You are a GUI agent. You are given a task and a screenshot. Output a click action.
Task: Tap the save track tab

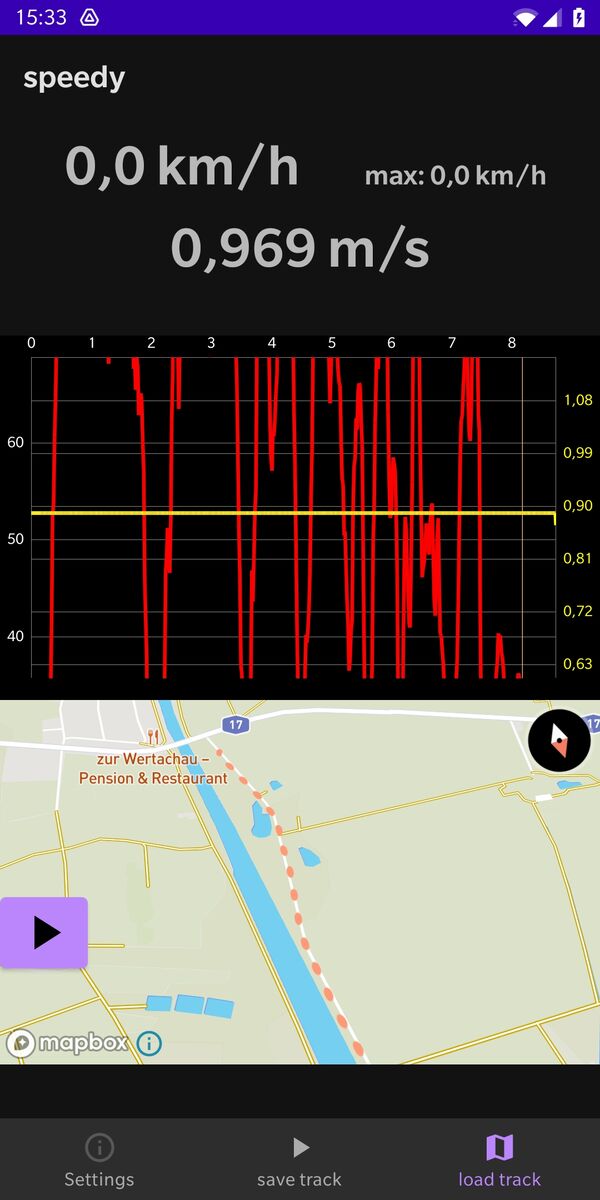pyautogui.click(x=299, y=1160)
